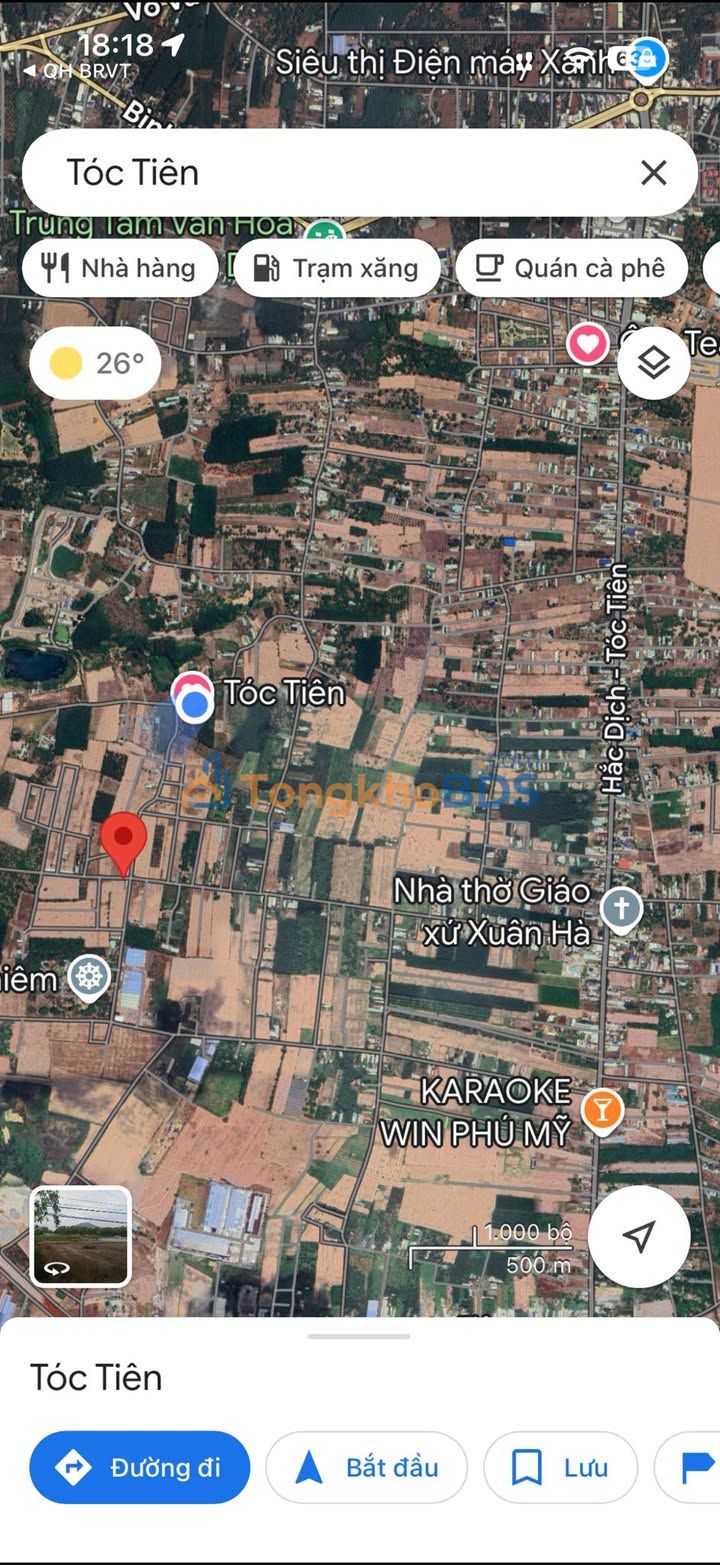Open the map layers button
Image resolution: width=720 pixels, height=1565 pixels.
[x=653, y=363]
